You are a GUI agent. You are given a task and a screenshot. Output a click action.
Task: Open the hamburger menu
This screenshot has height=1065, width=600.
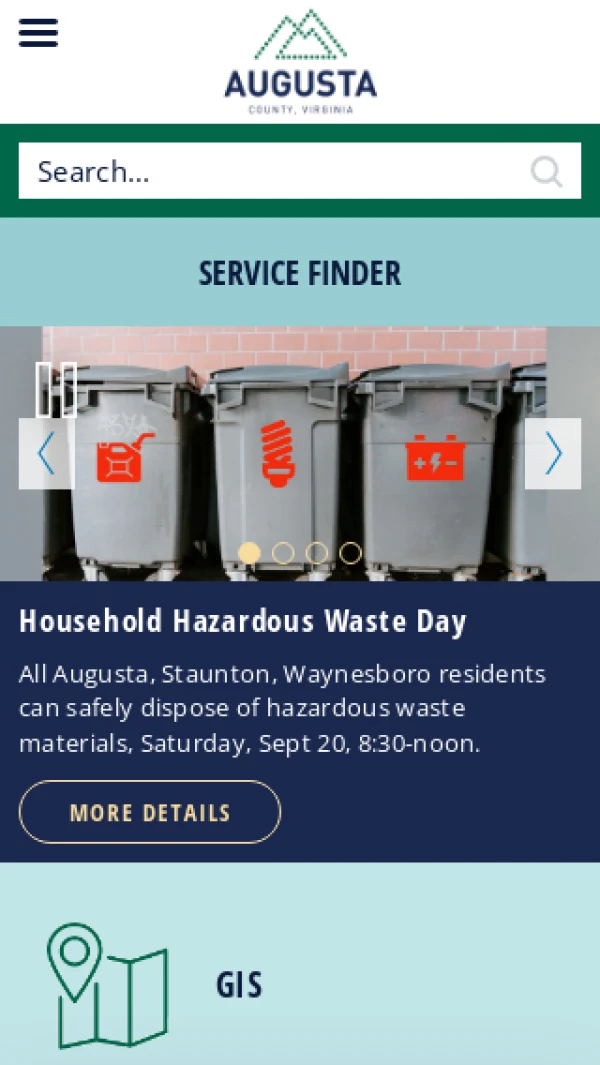(x=38, y=33)
